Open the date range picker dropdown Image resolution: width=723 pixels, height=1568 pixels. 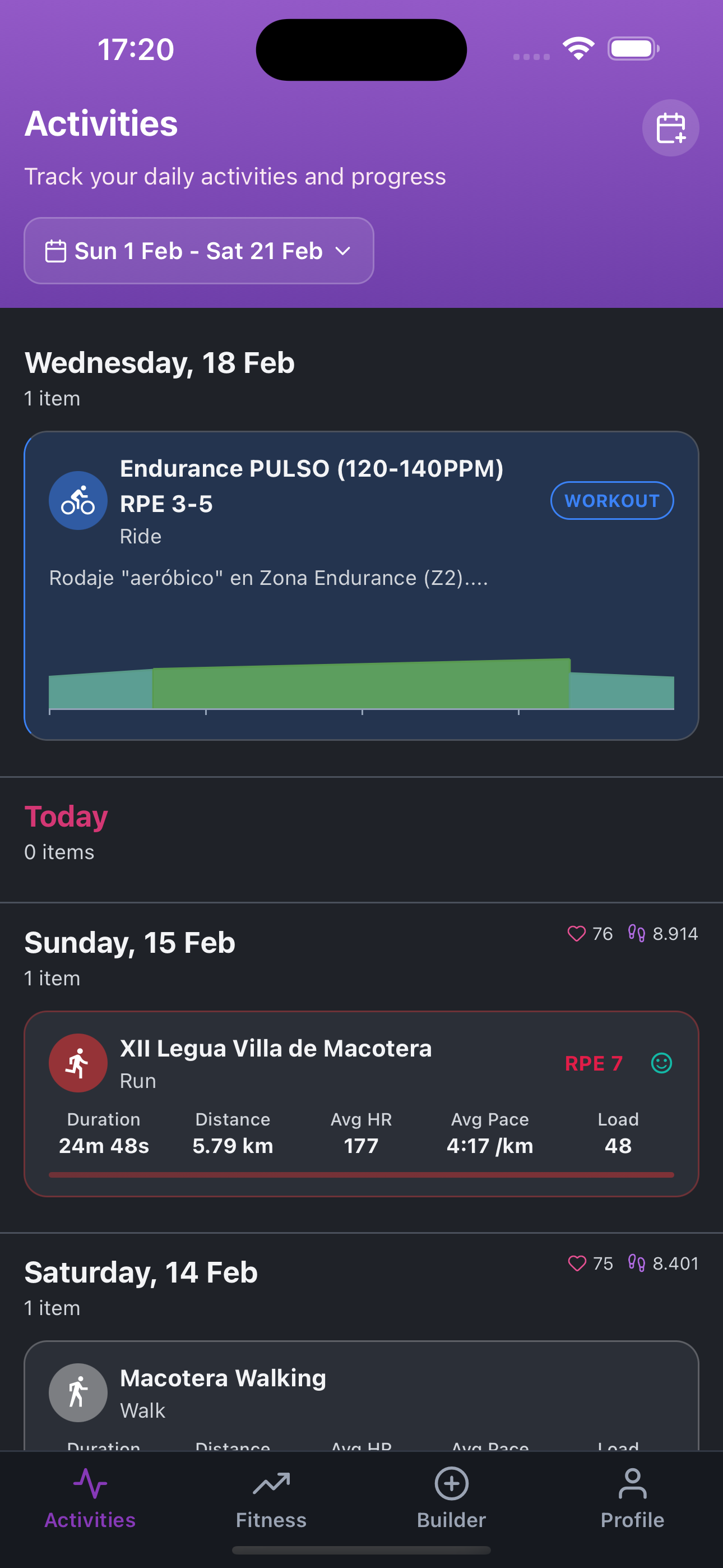[198, 250]
